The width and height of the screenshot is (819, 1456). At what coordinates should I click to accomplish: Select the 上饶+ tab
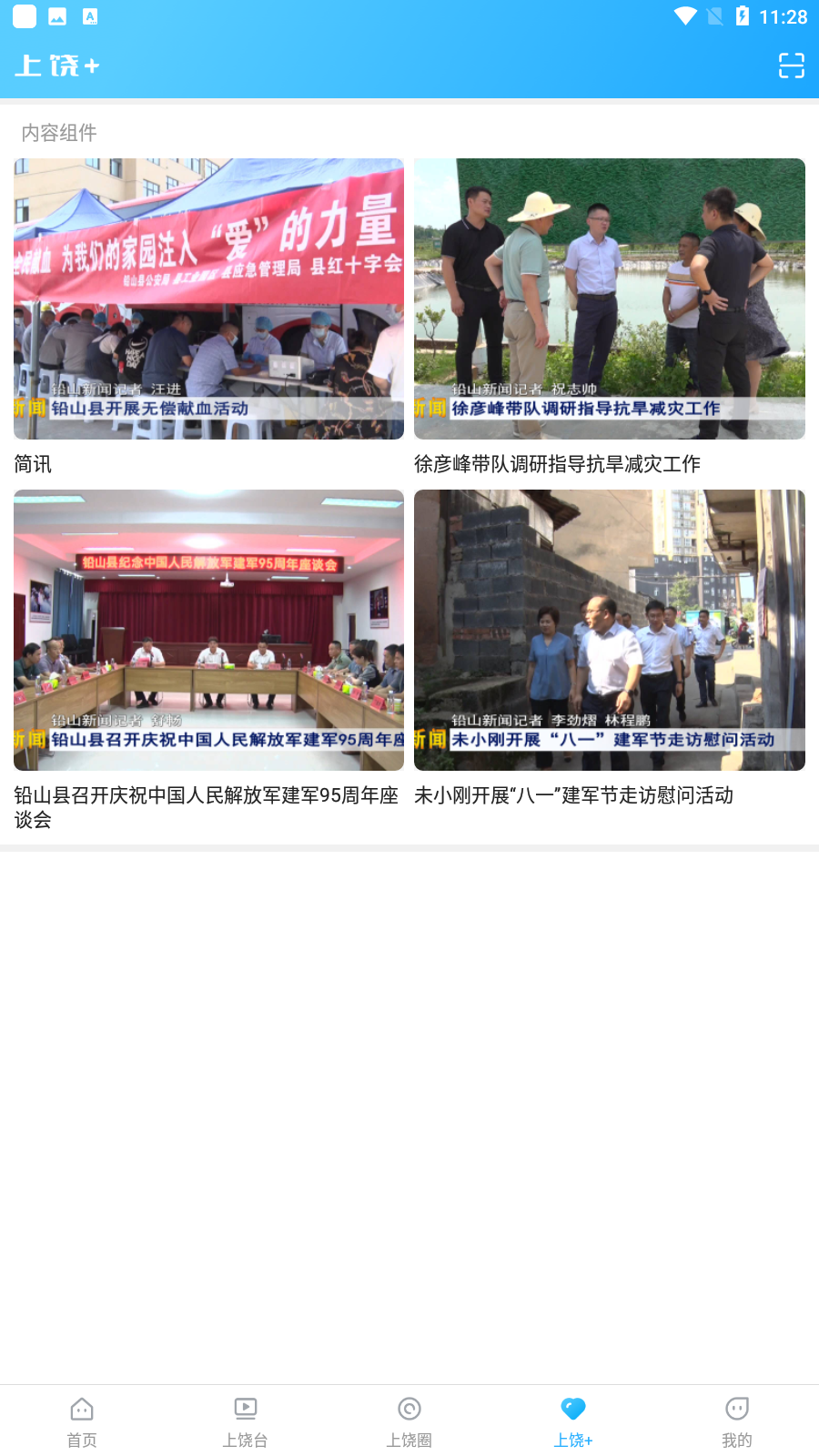click(573, 1421)
